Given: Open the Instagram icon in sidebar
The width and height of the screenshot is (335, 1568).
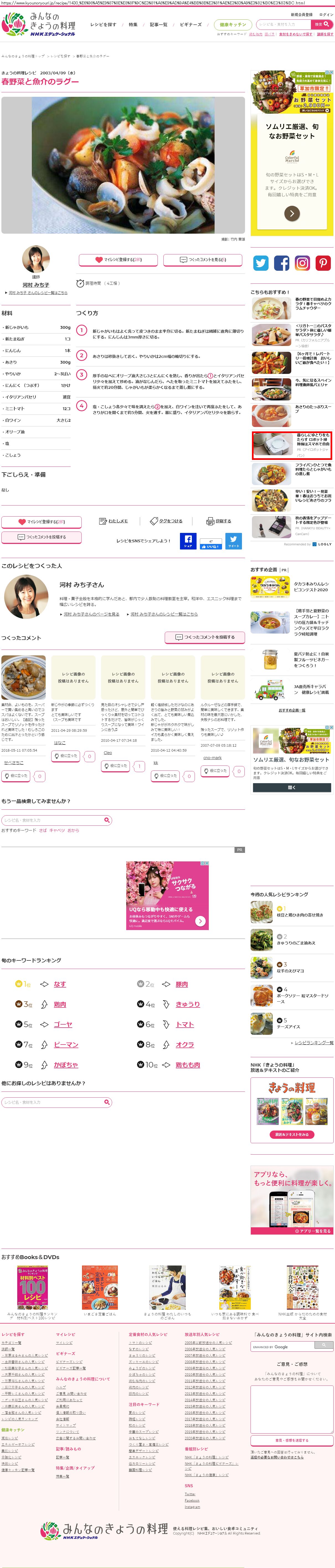Looking at the screenshot, I should 302,263.
